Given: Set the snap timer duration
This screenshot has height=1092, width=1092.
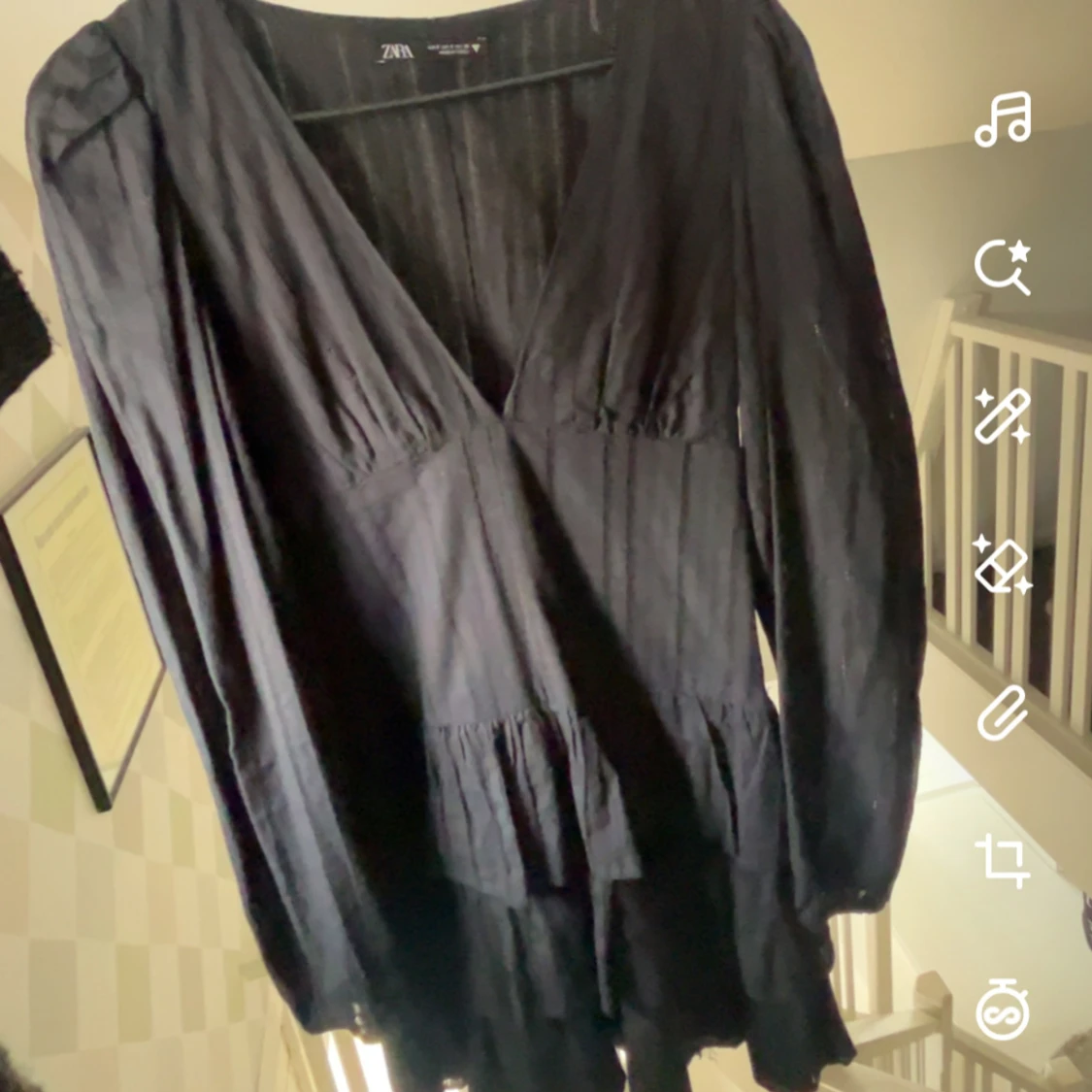Looking at the screenshot, I should point(1003,1009).
